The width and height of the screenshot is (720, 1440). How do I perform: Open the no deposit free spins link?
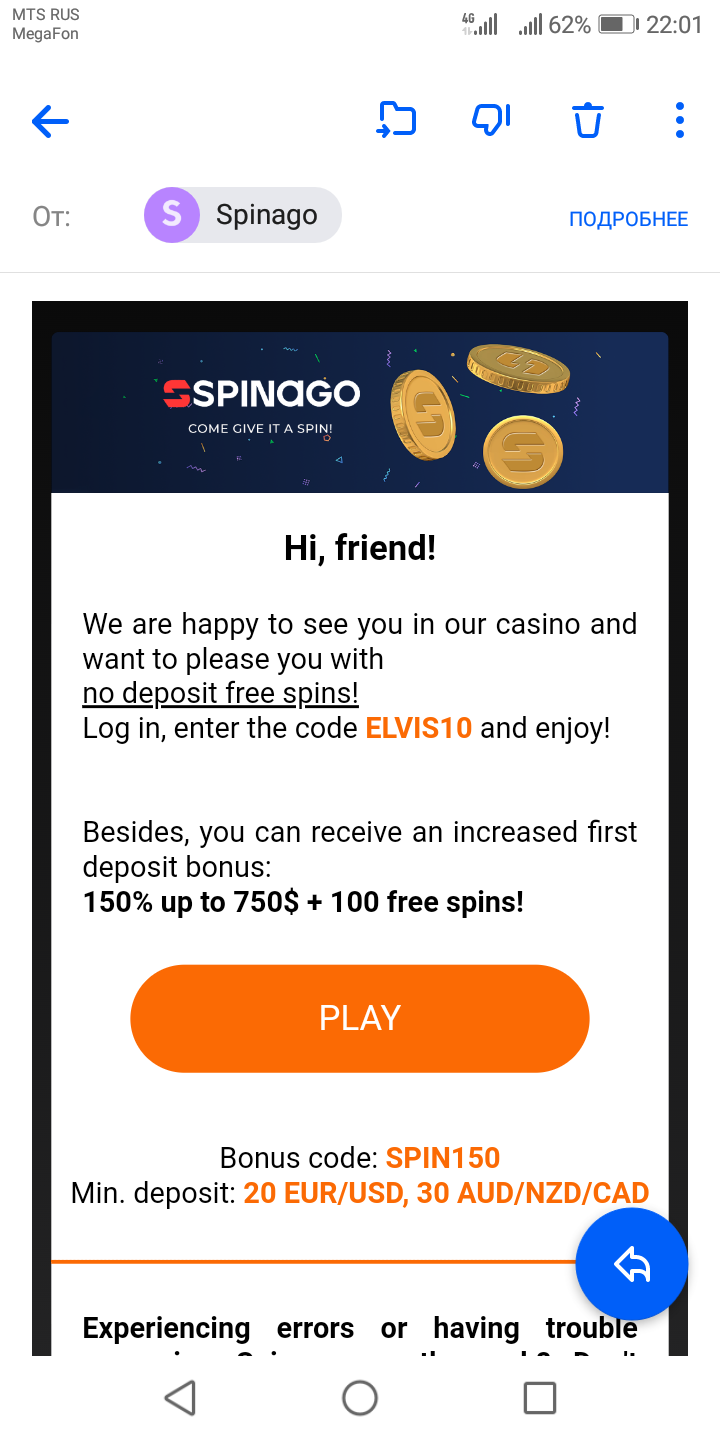pos(220,693)
